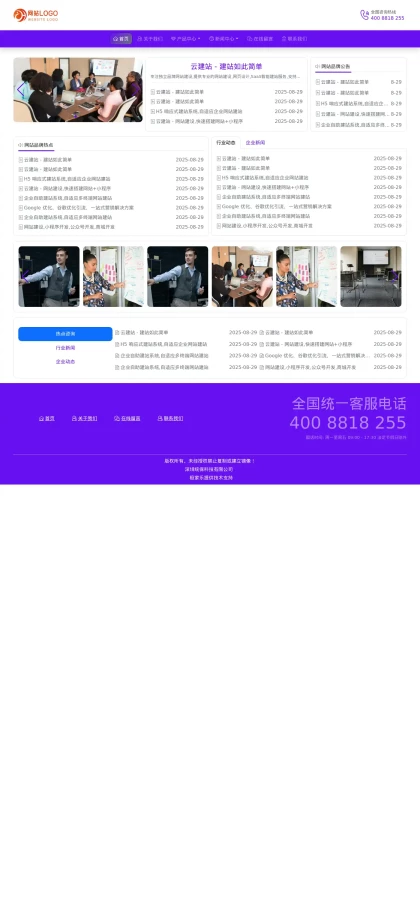Open 在线留言 in the top navigation
Image resolution: width=420 pixels, height=900 pixels.
(x=260, y=39)
